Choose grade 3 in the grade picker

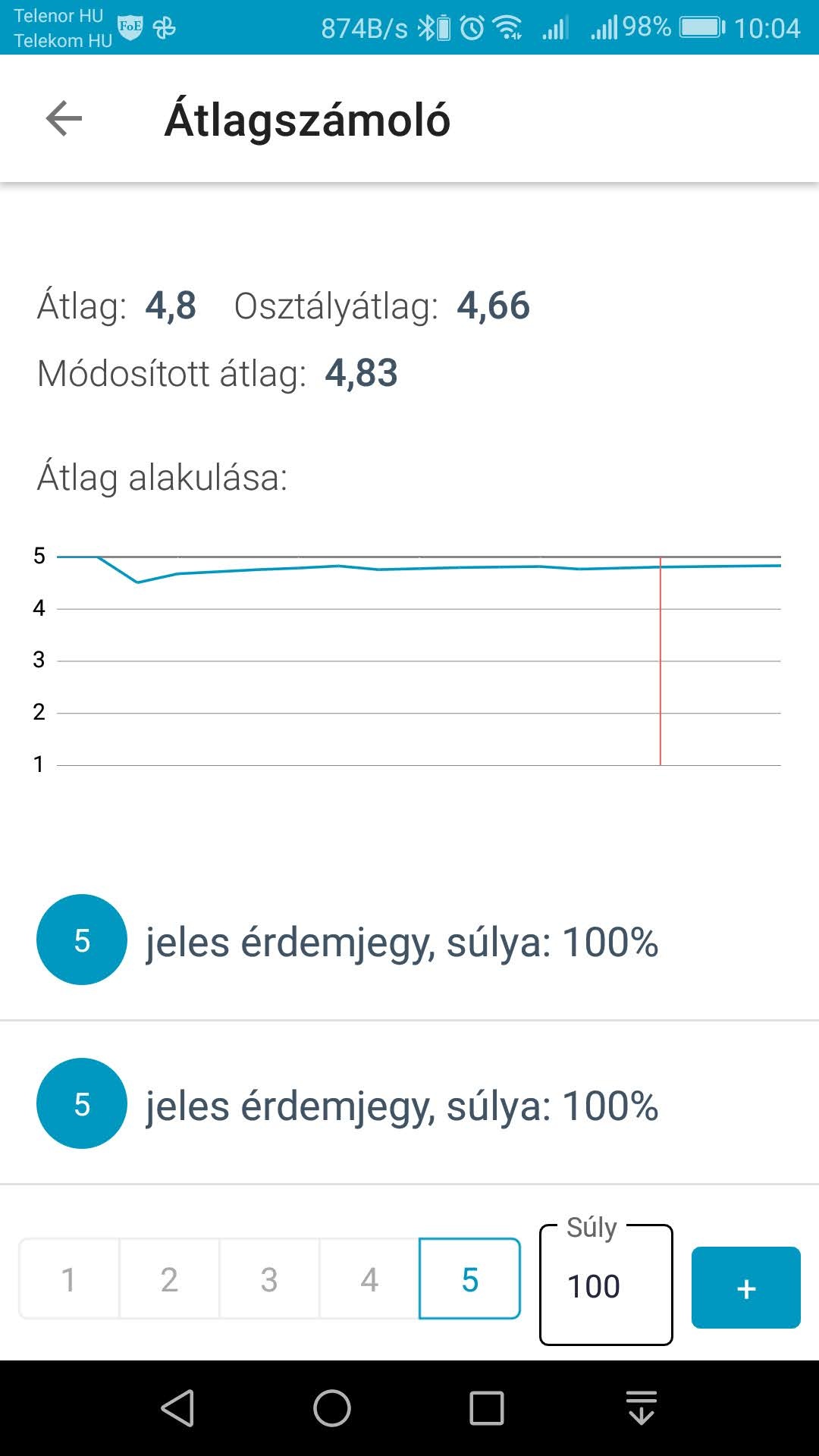tap(269, 1279)
